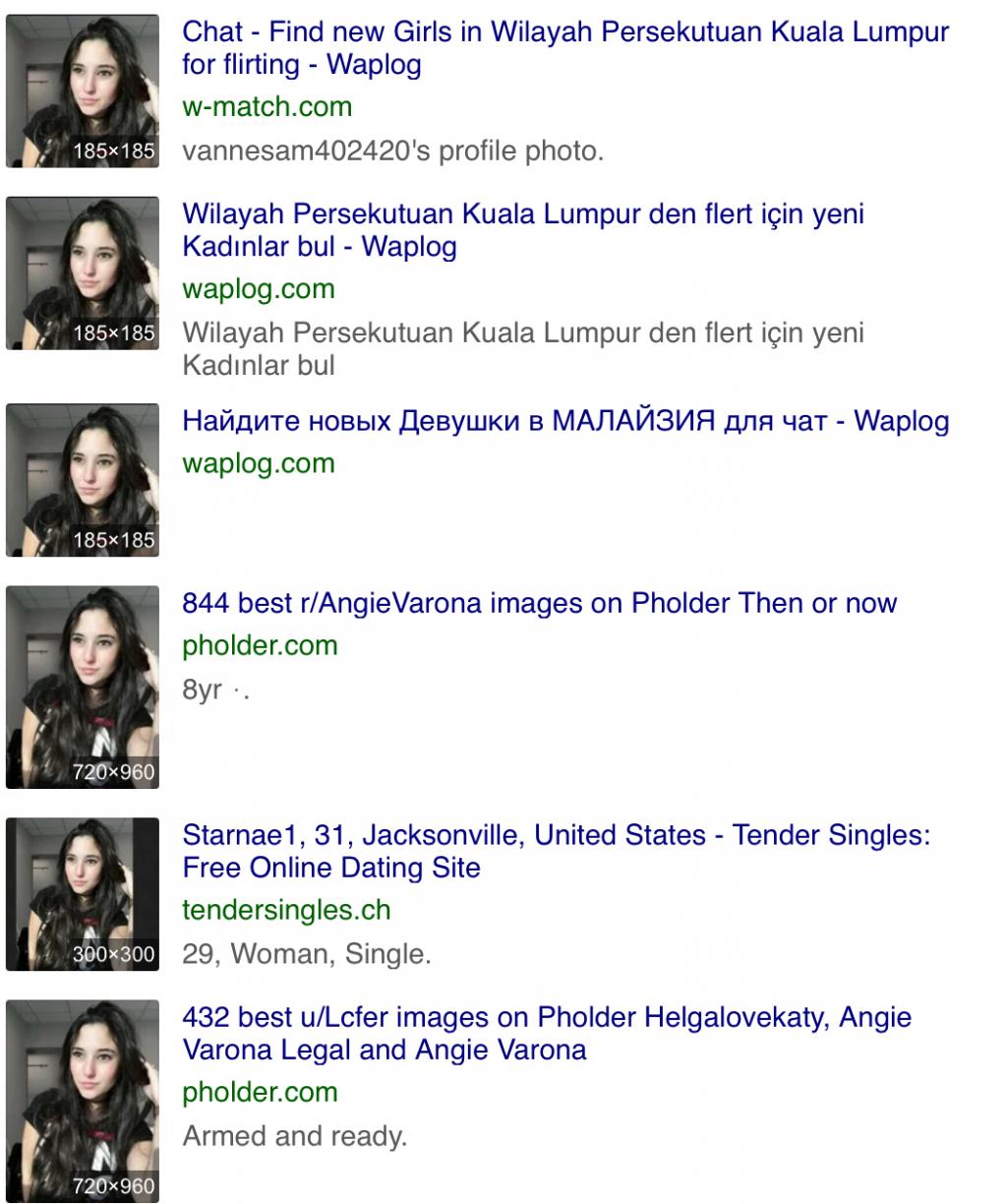1007x1204 pixels.
Task: Visit the w-match.com domain link
Action: 267,106
